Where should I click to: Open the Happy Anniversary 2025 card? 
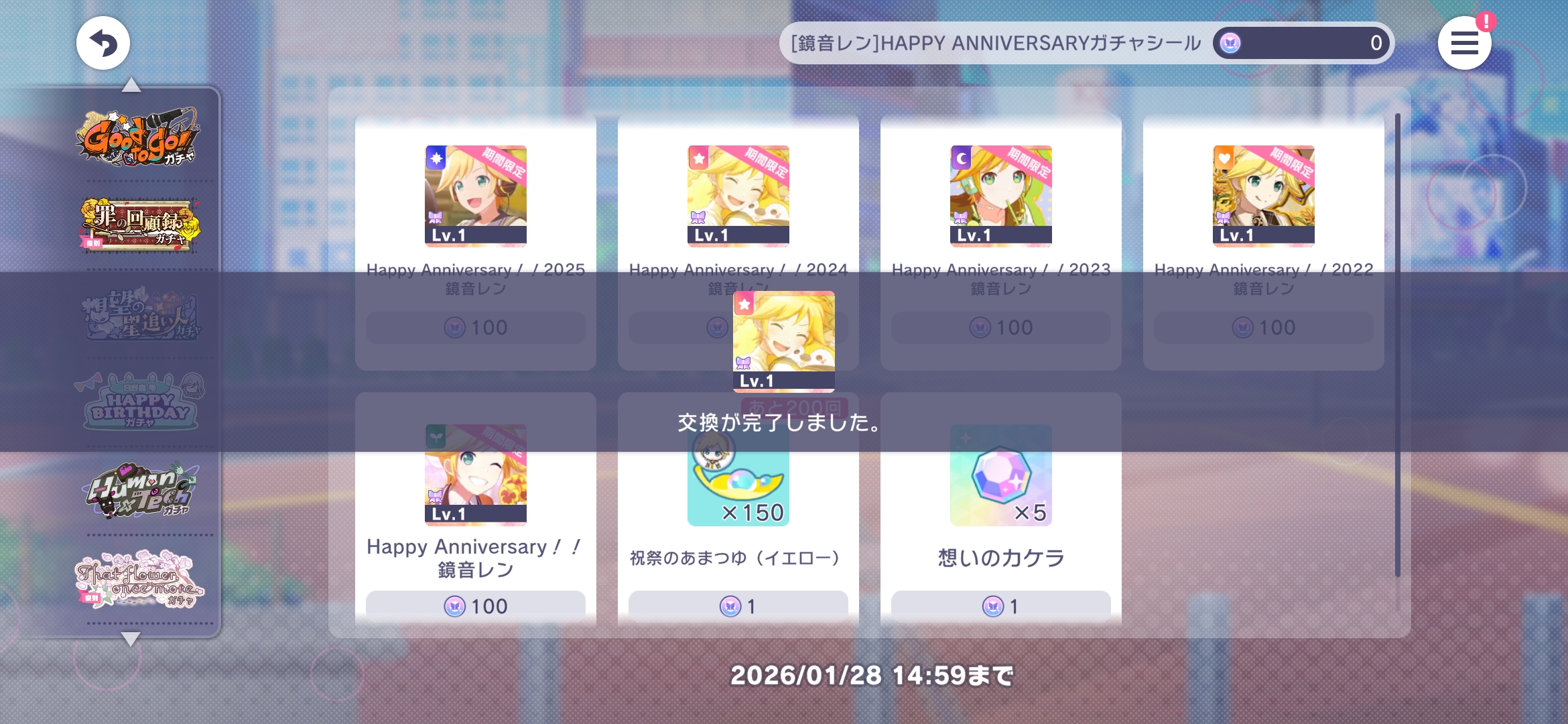pyautogui.click(x=476, y=196)
